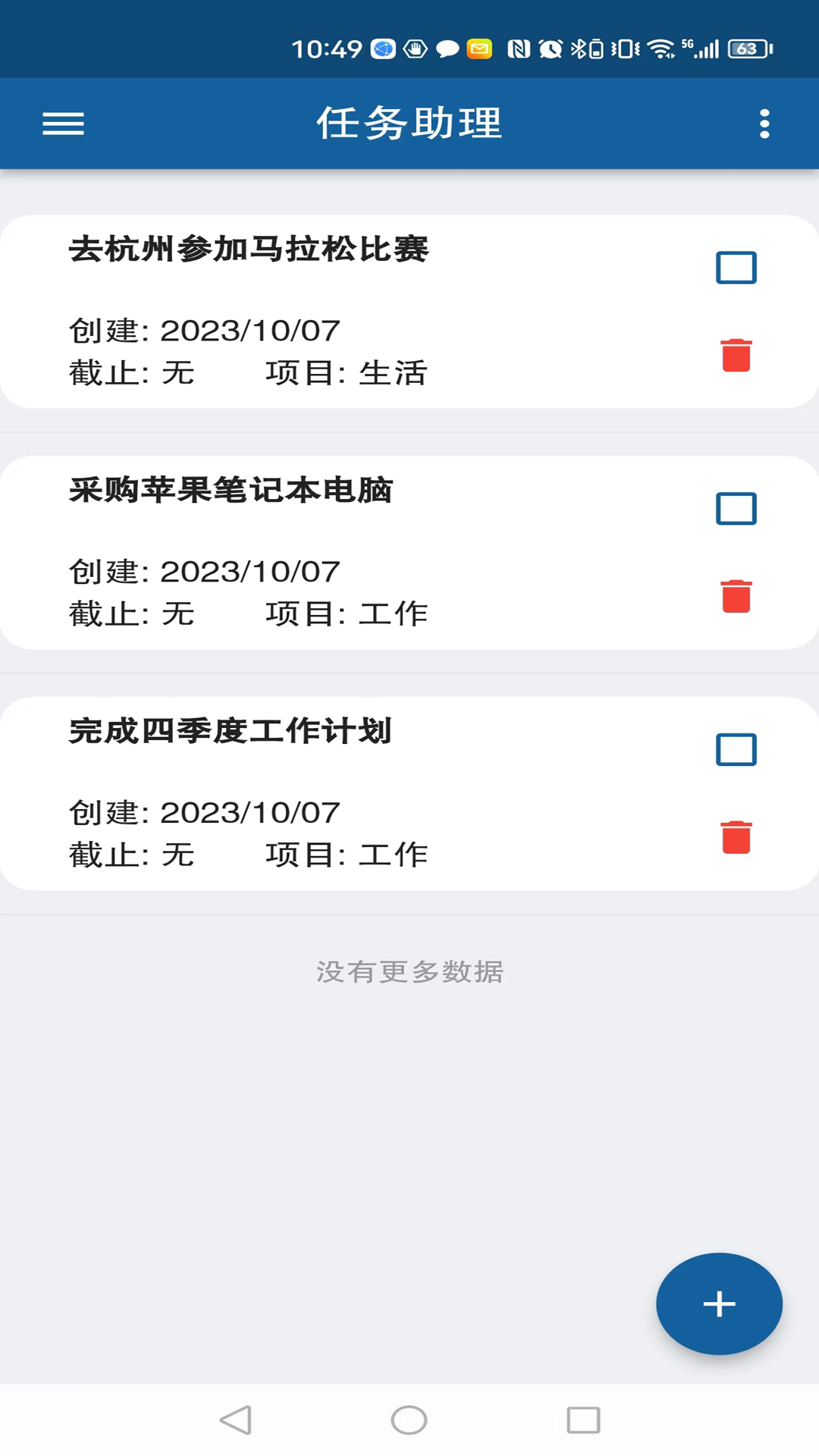Delete the 完成四季度工作计划 task
819x1456 pixels.
[x=735, y=837]
